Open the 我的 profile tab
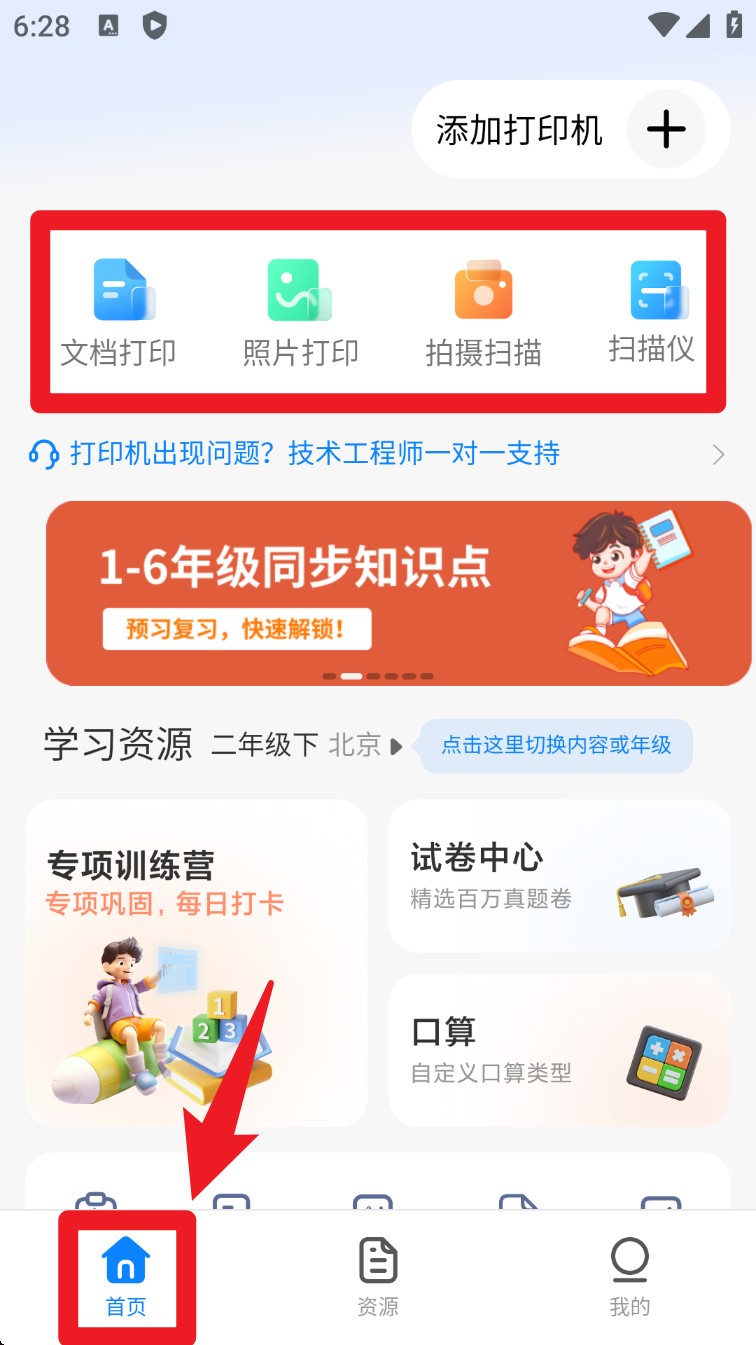 coord(629,1275)
